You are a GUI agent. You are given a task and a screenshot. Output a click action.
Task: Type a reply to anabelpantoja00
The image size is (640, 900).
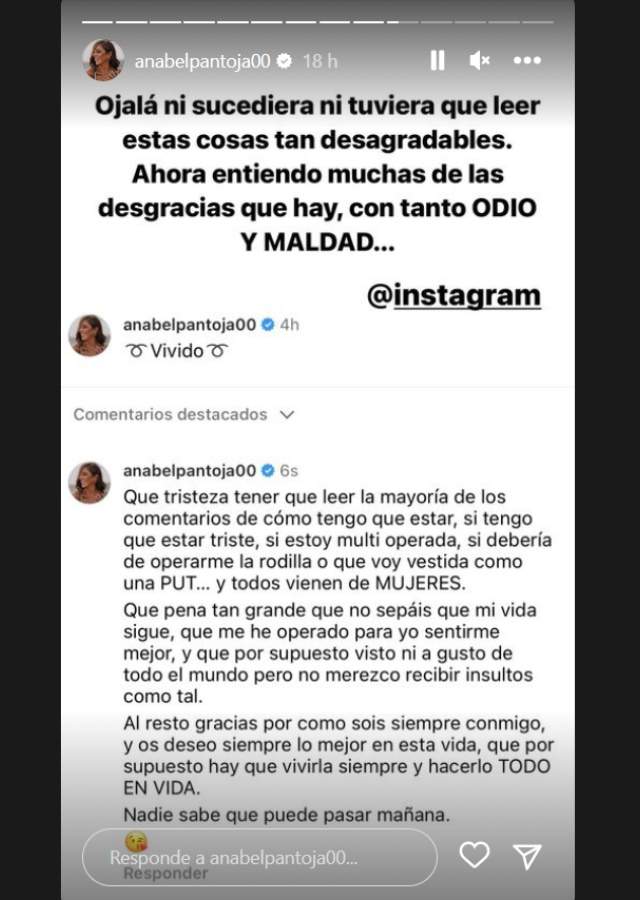pyautogui.click(x=260, y=857)
